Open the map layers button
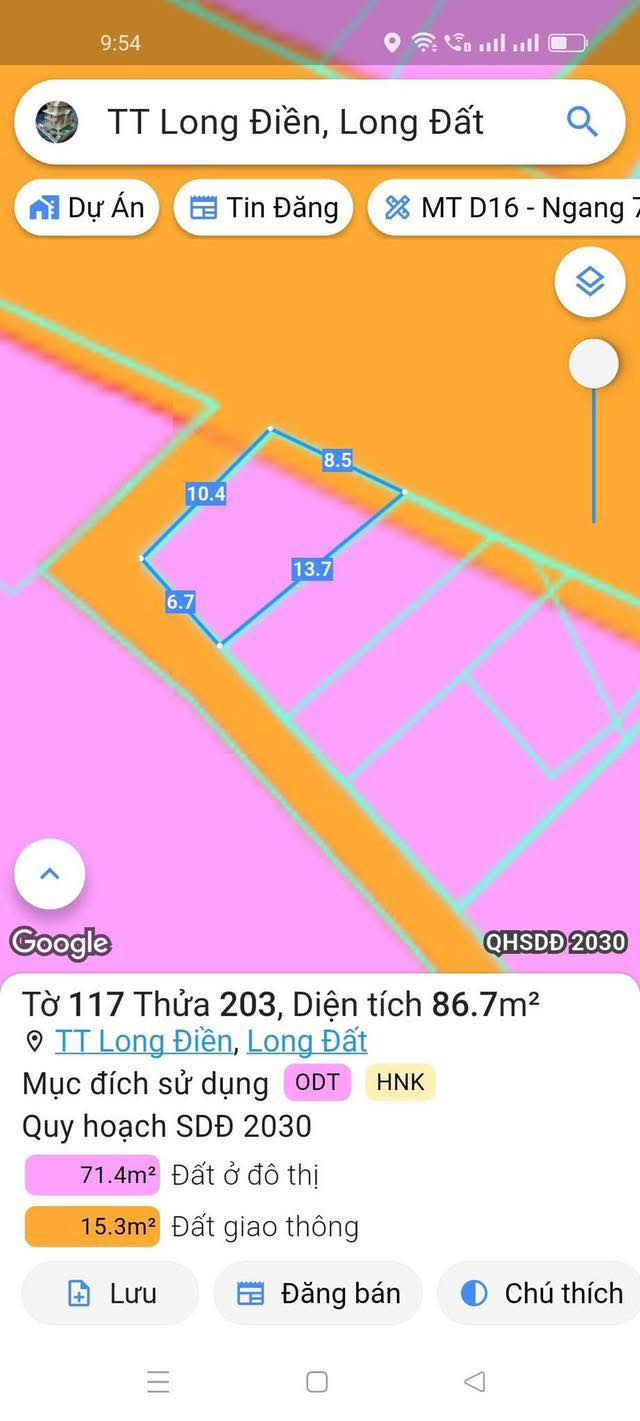This screenshot has width=640, height=1421. tap(590, 282)
